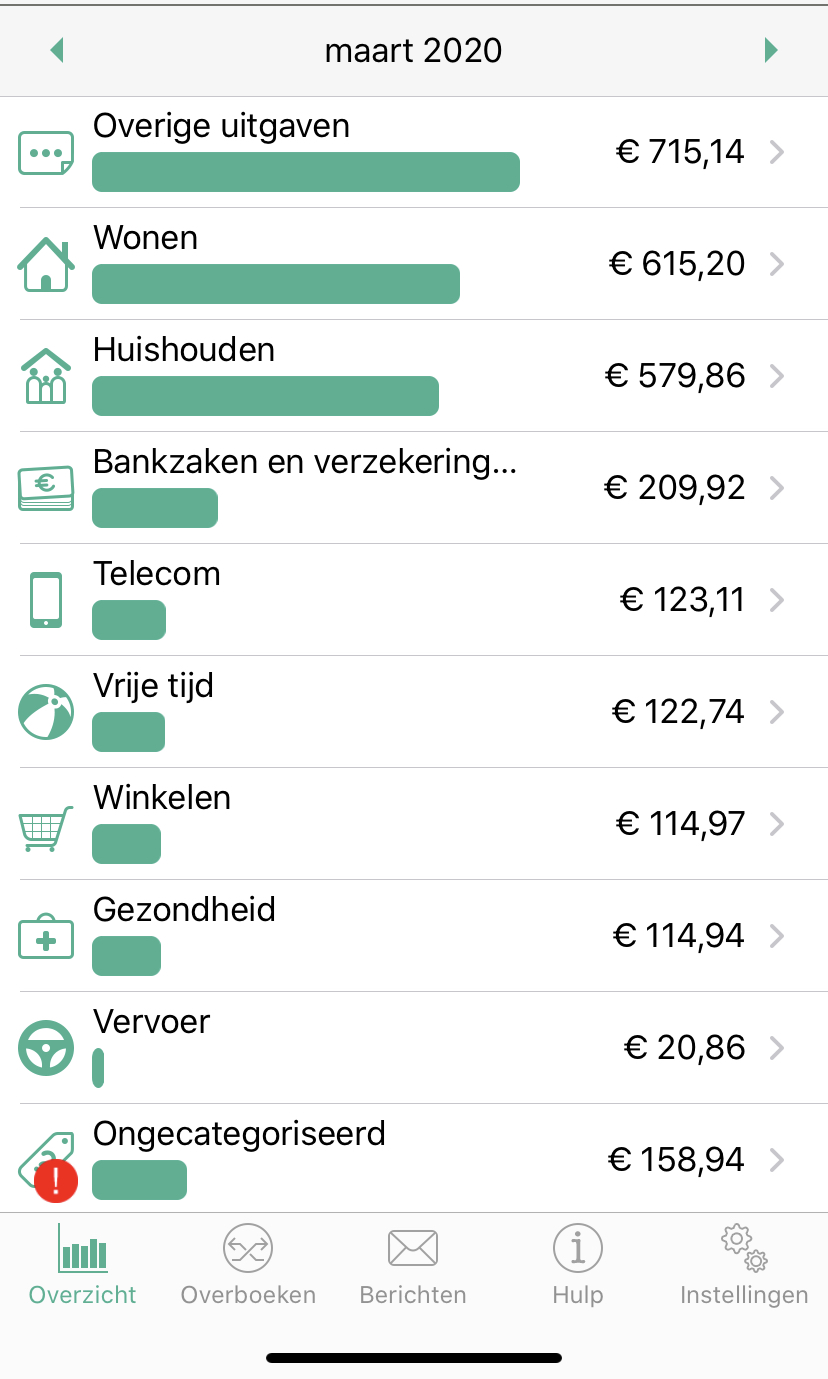Show Vervoer spending details
Image resolution: width=828 pixels, height=1379 pixels.
point(414,1049)
